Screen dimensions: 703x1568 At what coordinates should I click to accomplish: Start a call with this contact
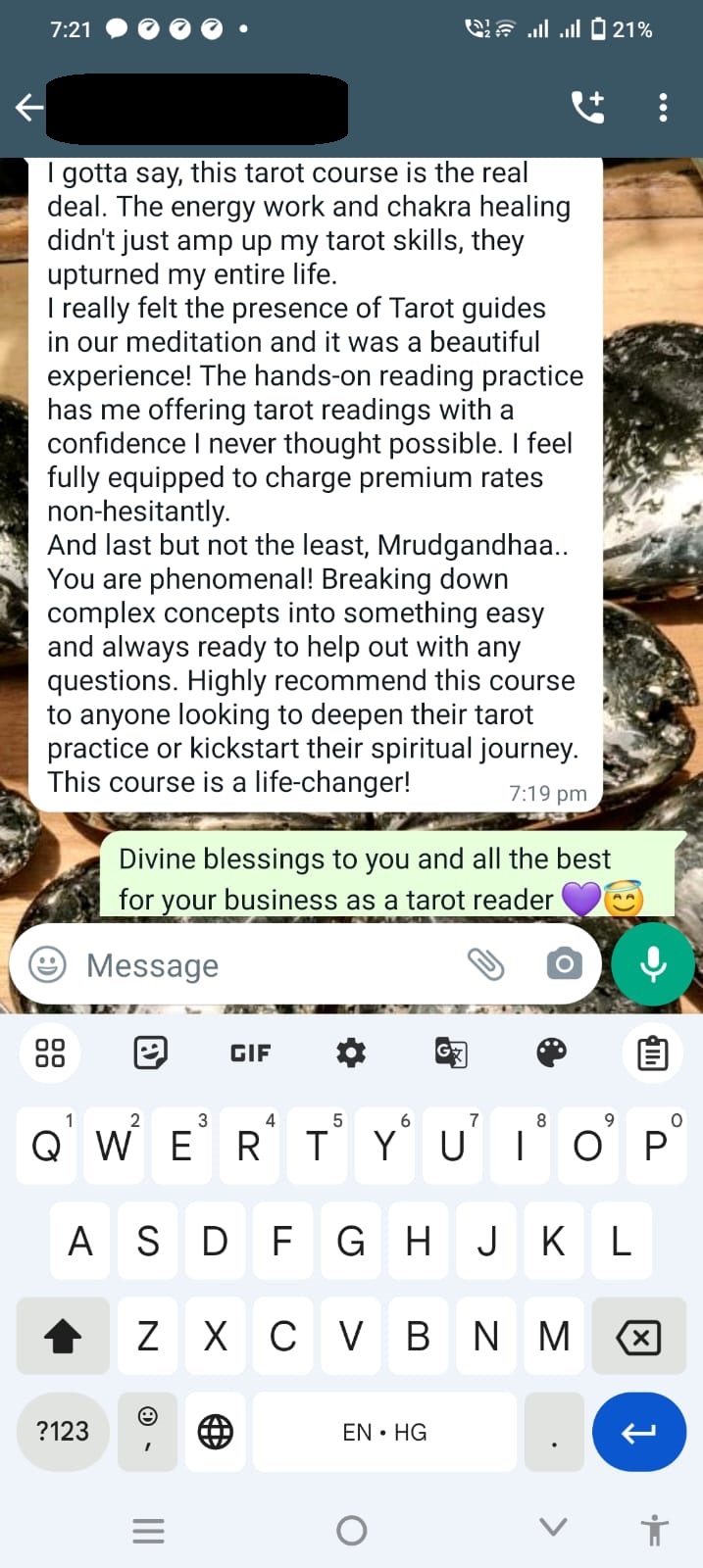tap(588, 107)
